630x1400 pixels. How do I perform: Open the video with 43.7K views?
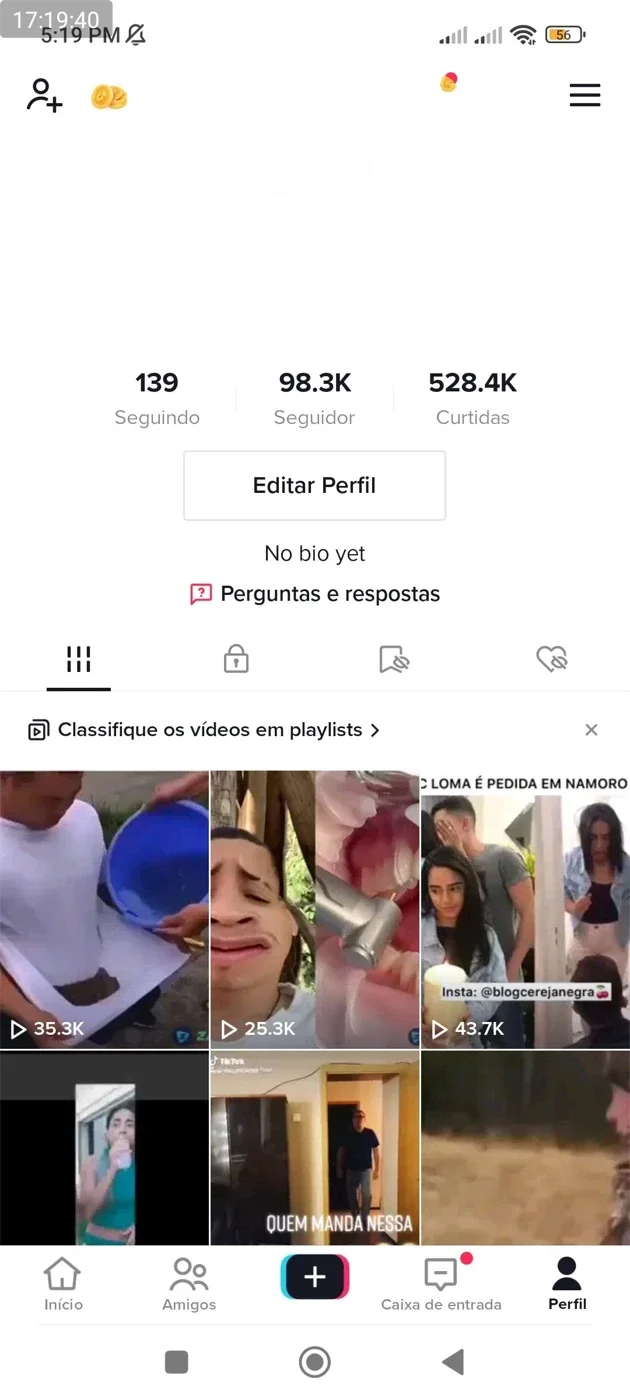pos(526,909)
